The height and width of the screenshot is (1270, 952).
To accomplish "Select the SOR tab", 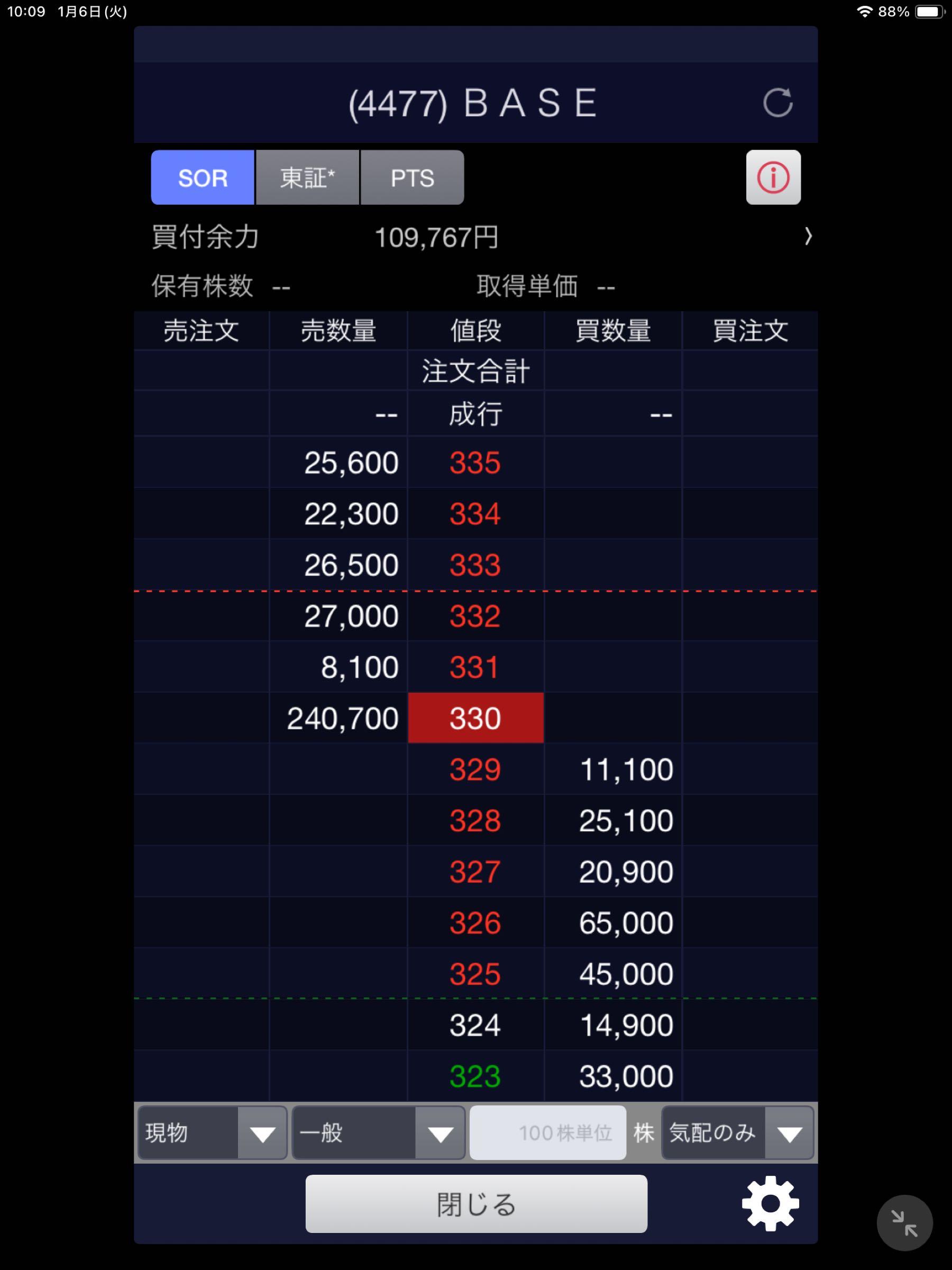I will 203,177.
